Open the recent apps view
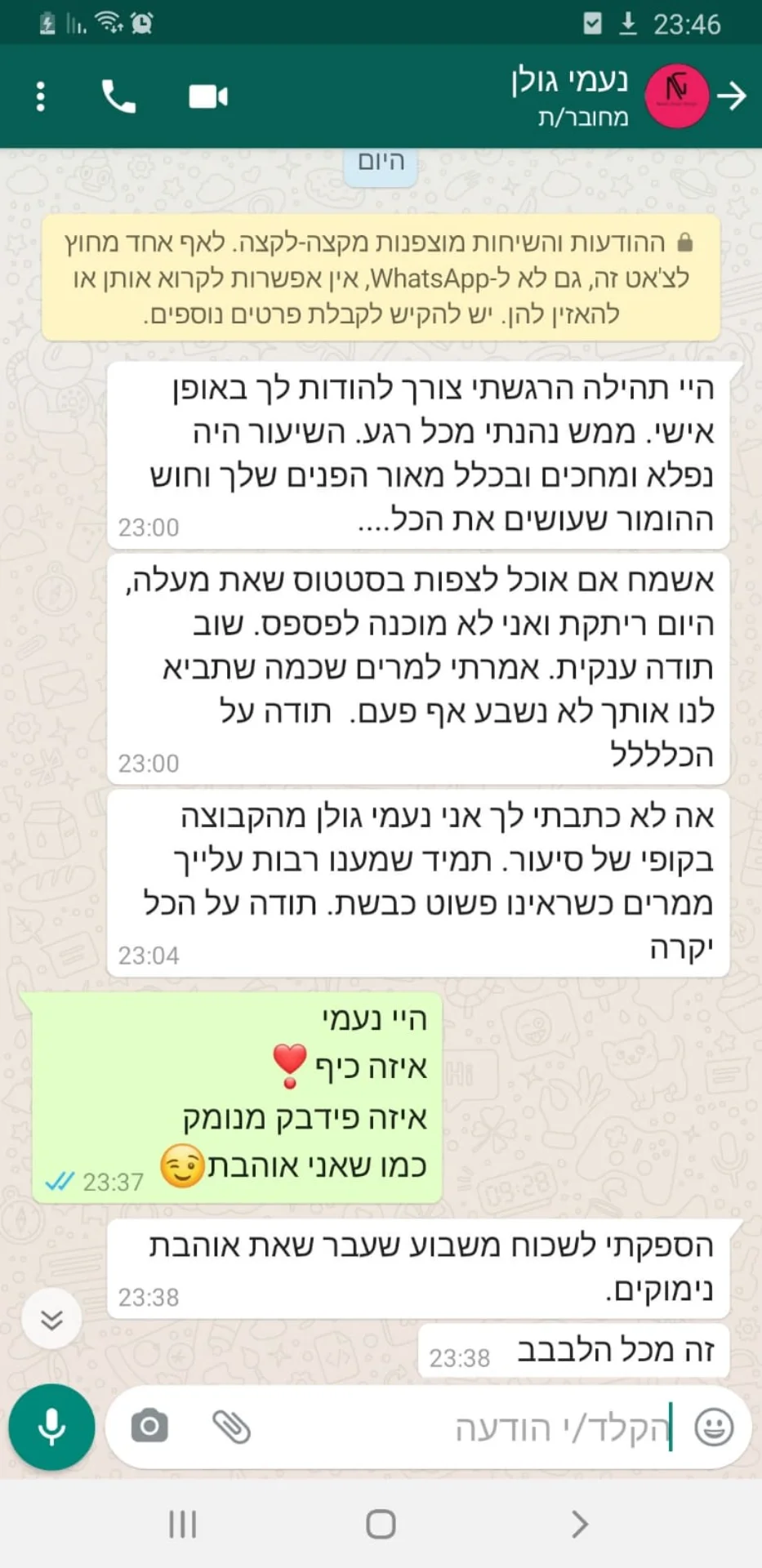Image resolution: width=762 pixels, height=1568 pixels. pos(182,1525)
